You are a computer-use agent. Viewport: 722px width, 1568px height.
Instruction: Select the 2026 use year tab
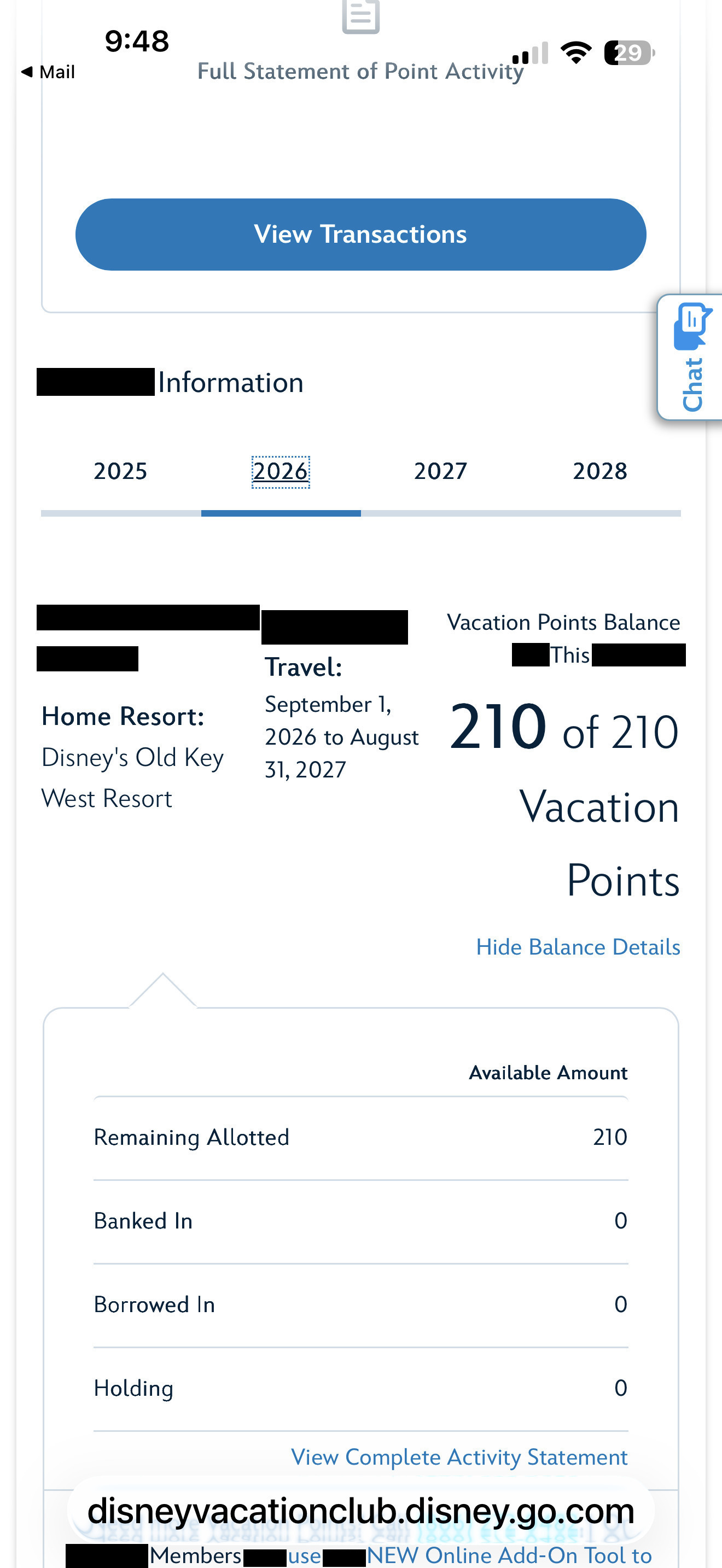pos(281,471)
